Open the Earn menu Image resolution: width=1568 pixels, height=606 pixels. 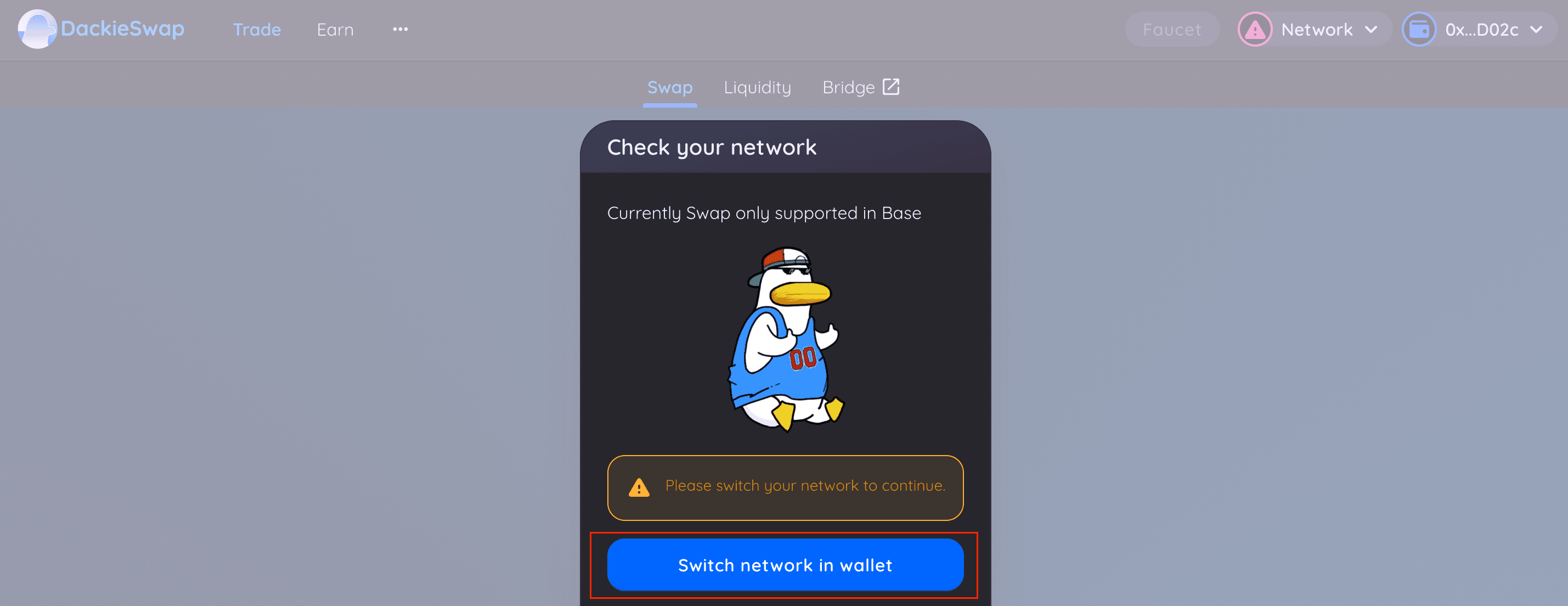(x=335, y=29)
